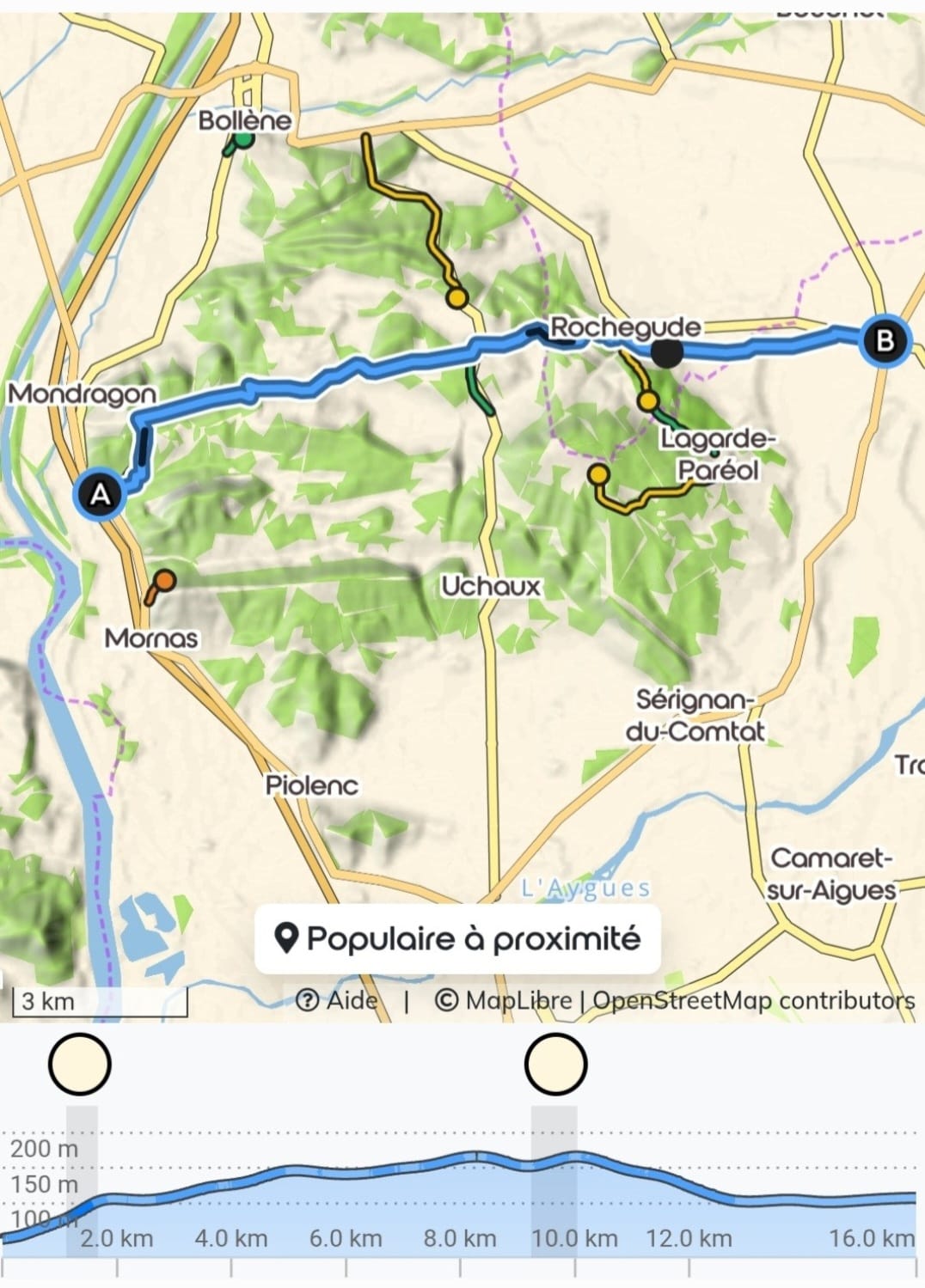The image size is (925, 1288).
Task: Tap the elevation marker circle near 10.0 km
Action: [556, 1064]
